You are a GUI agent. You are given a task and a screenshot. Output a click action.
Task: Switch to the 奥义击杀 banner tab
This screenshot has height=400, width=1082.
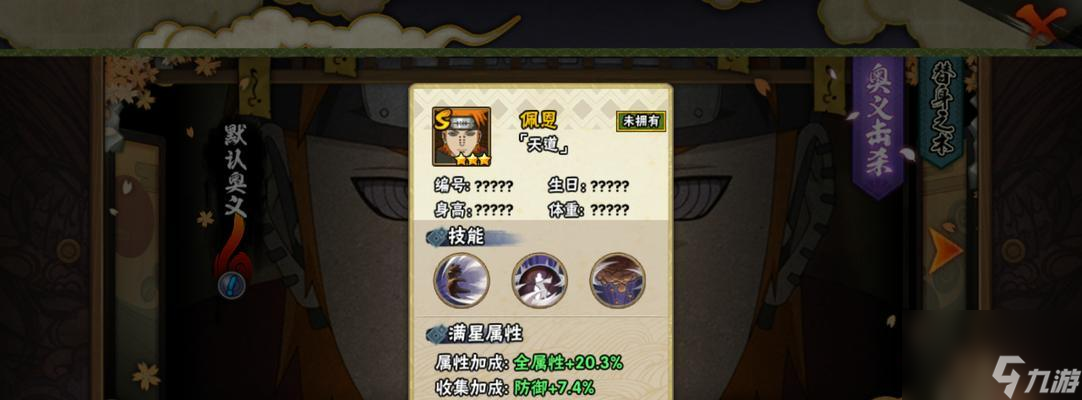coord(877,125)
